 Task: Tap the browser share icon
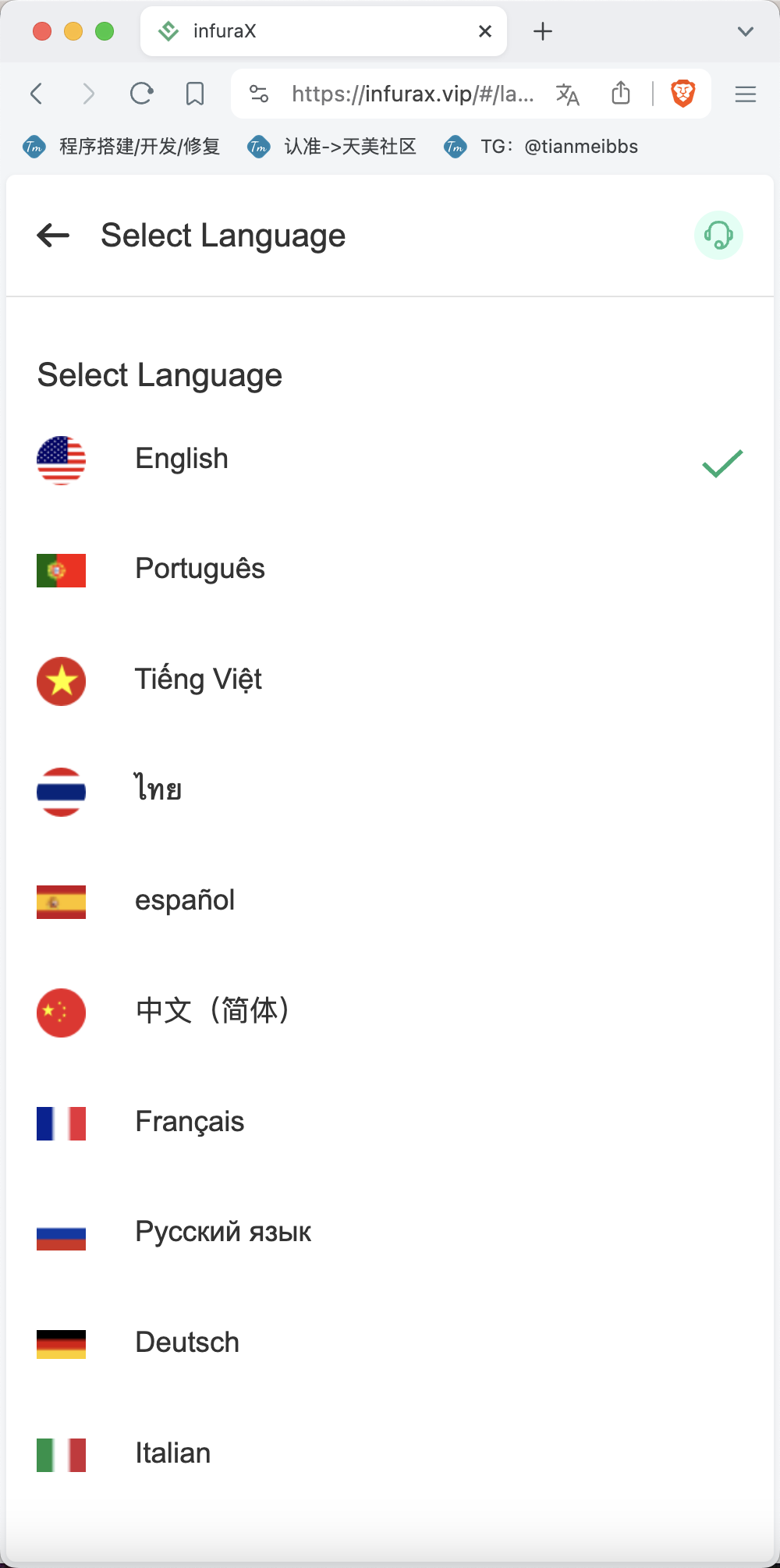click(x=621, y=93)
